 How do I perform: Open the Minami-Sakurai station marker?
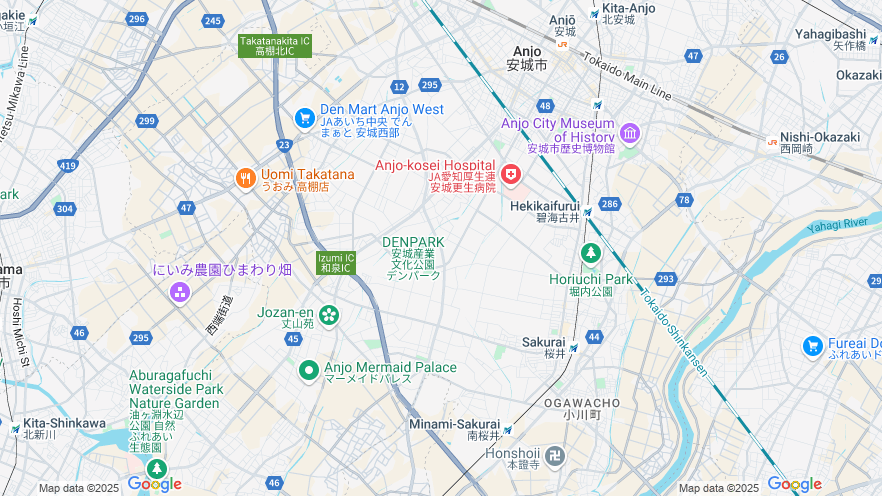click(507, 430)
